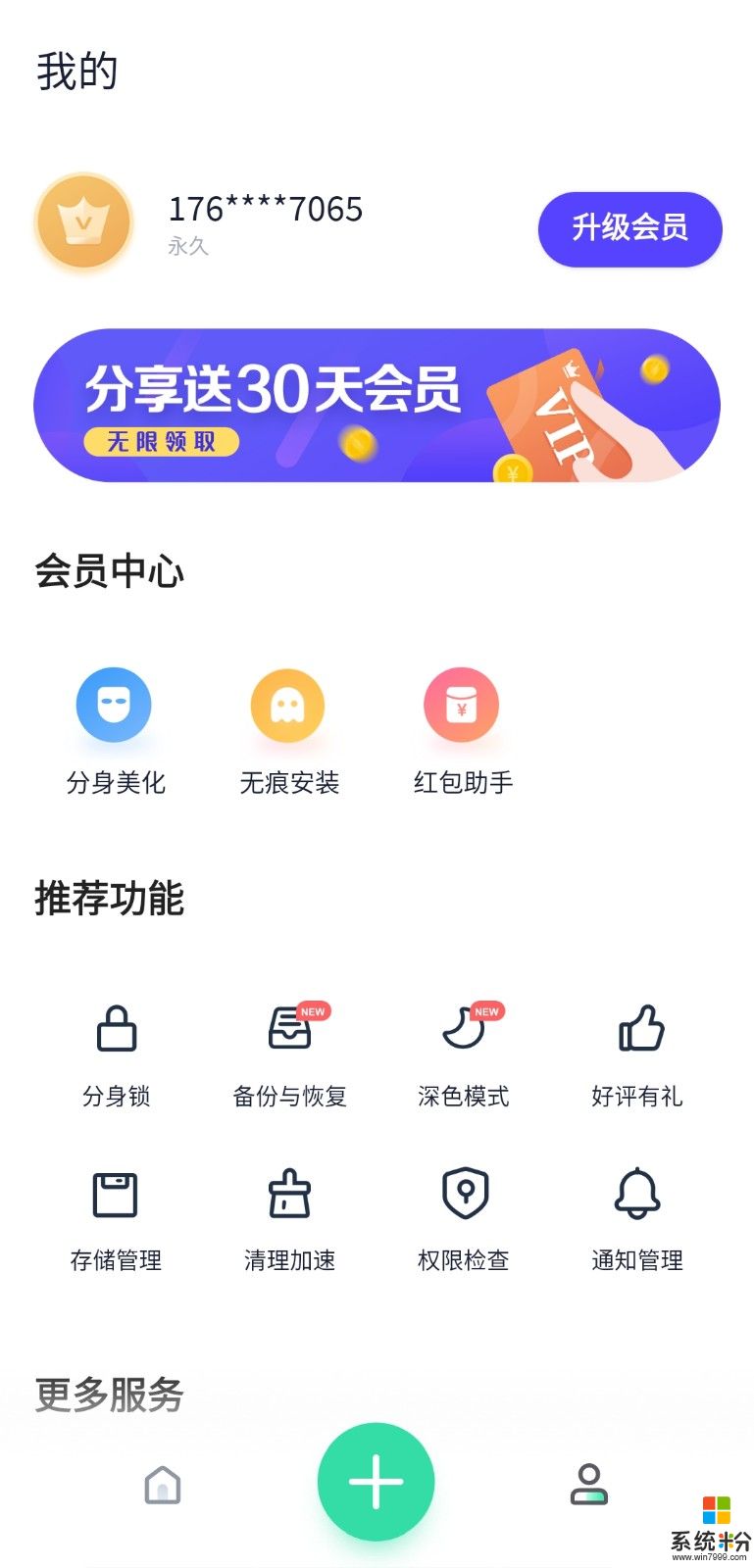Open 好评有礼 thumbs-up reward
The height and width of the screenshot is (1568, 754).
[637, 1055]
